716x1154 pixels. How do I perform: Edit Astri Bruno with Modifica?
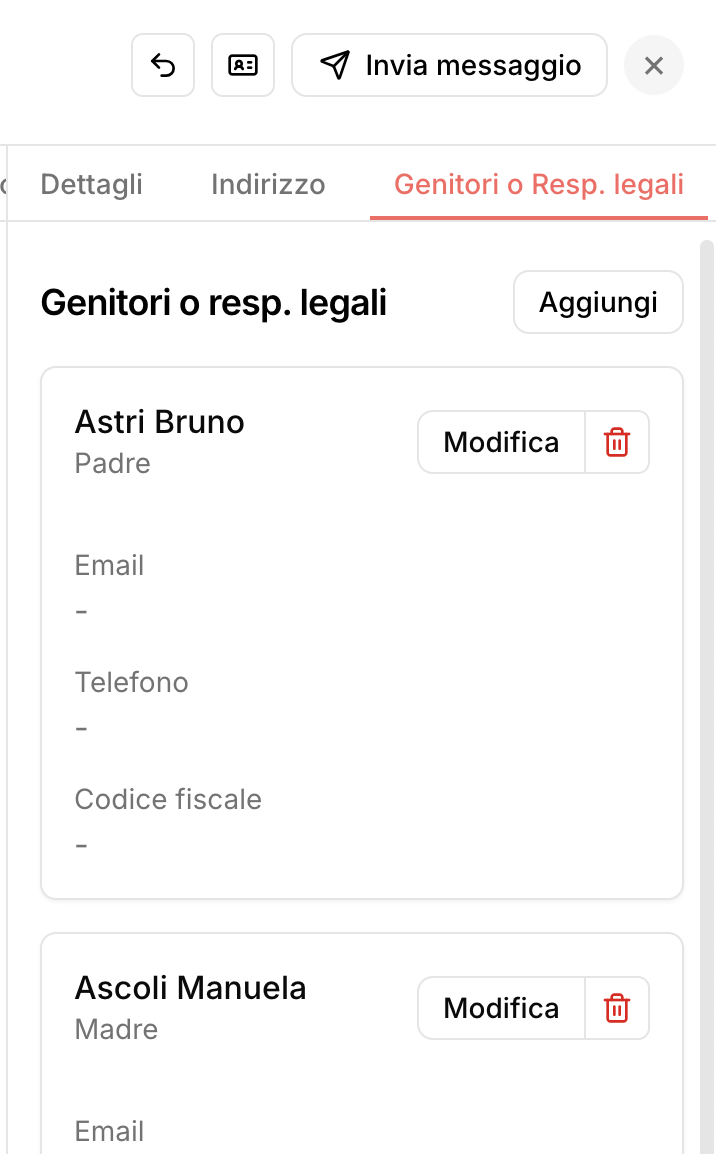point(501,442)
